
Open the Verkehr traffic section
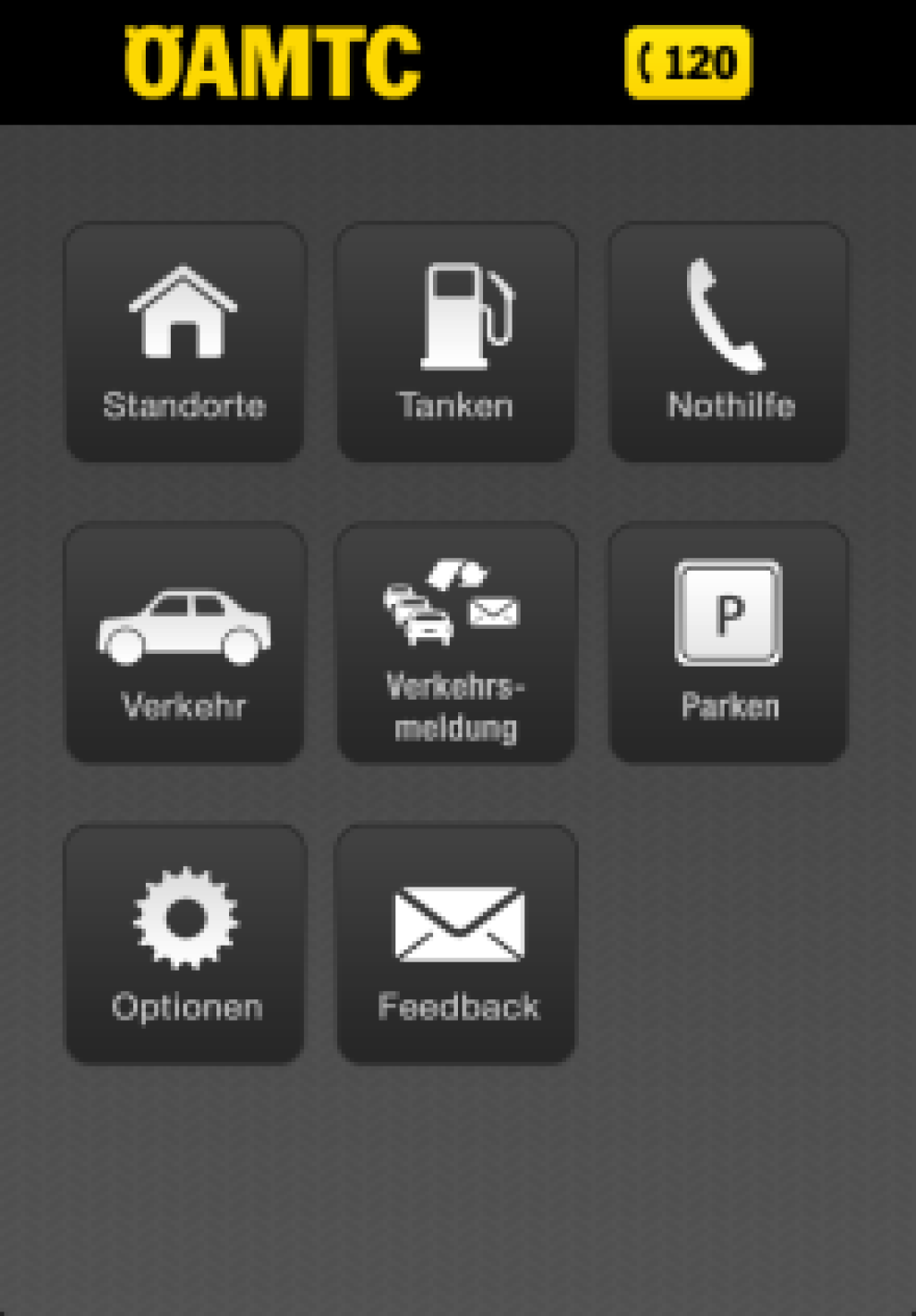click(x=184, y=643)
